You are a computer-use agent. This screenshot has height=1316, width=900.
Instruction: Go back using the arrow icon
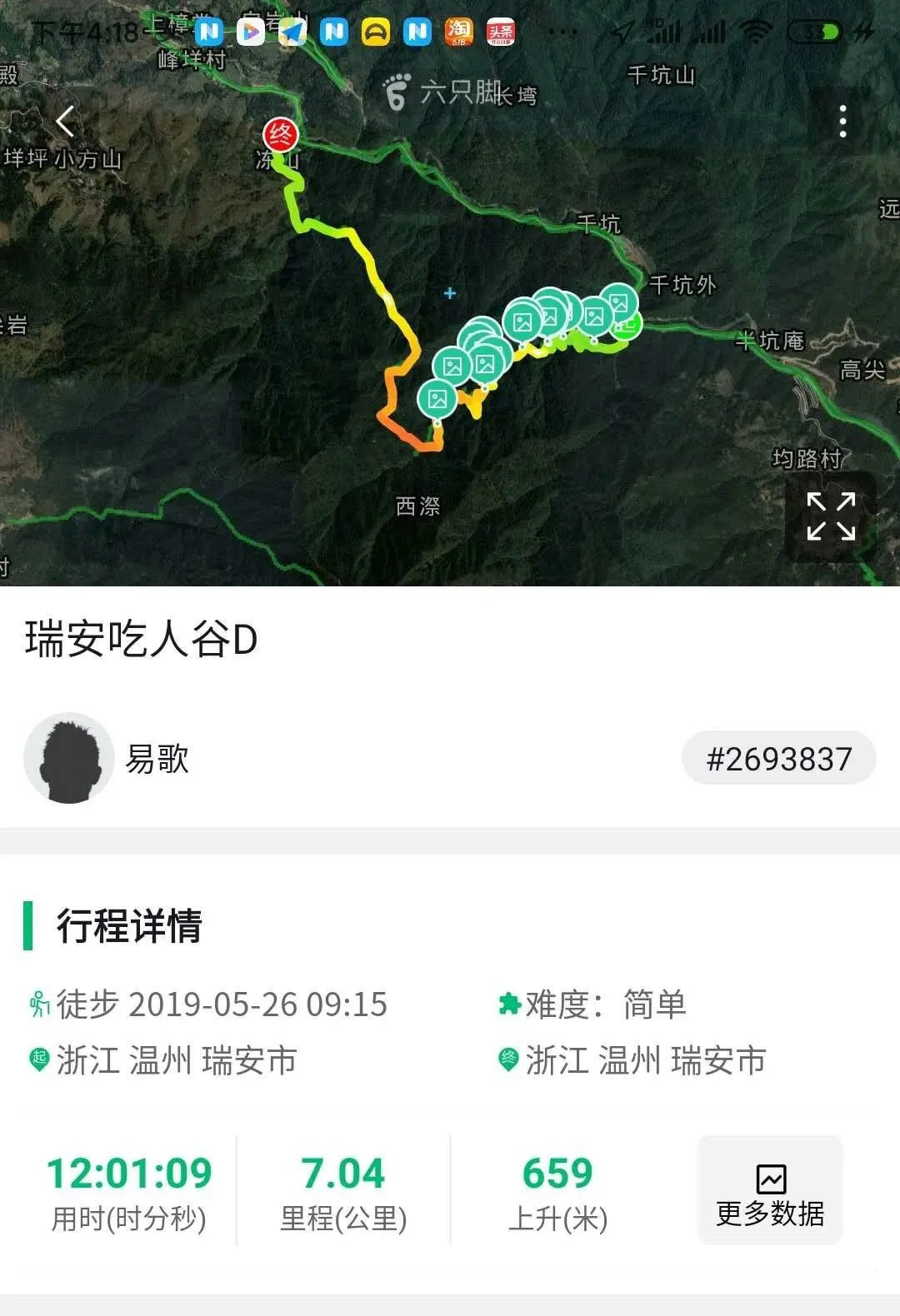[x=65, y=122]
